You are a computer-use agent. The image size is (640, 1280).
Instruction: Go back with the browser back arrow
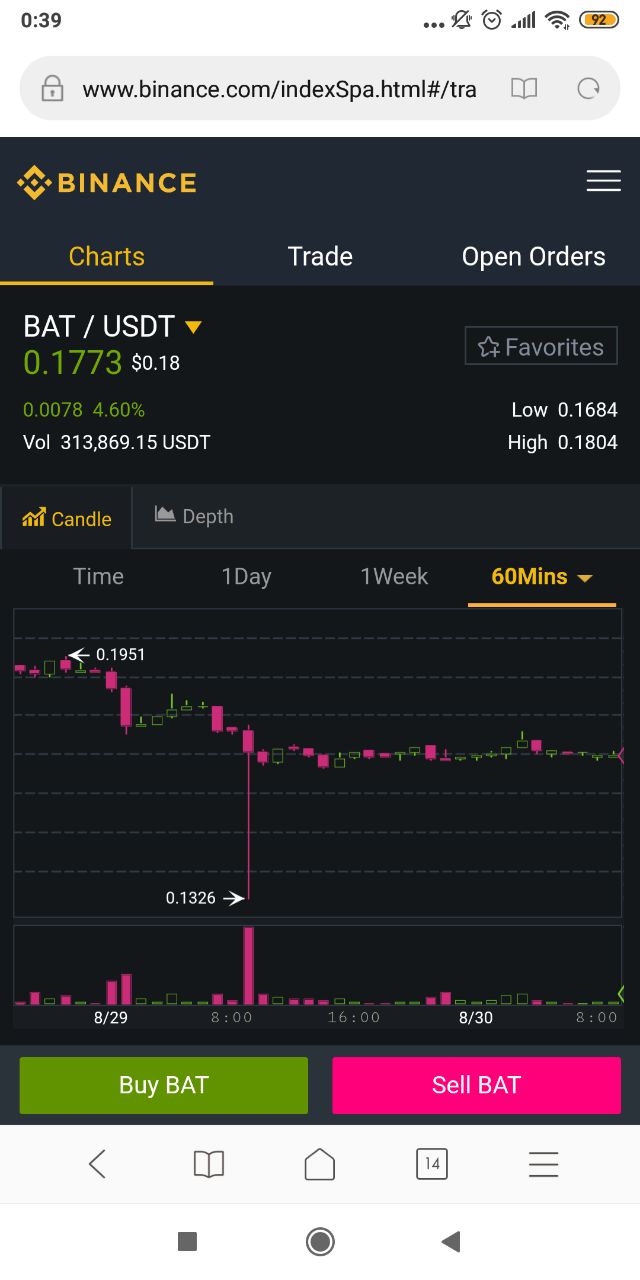97,1164
